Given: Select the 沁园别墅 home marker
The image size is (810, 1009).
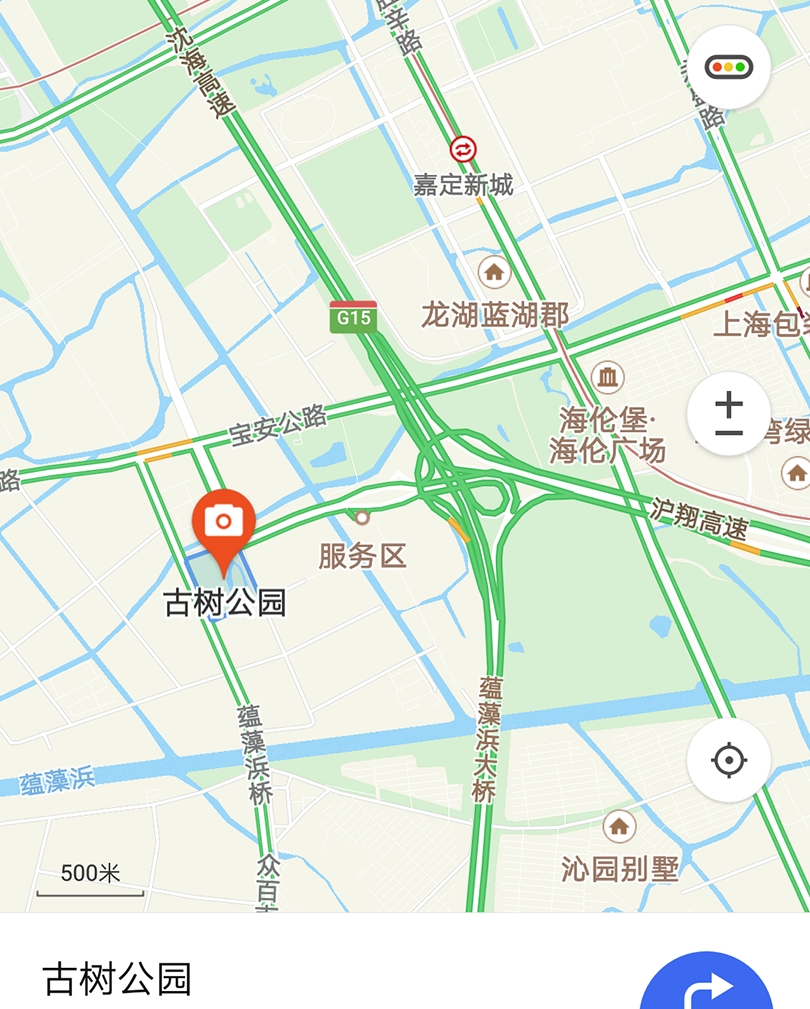Looking at the screenshot, I should 619,826.
